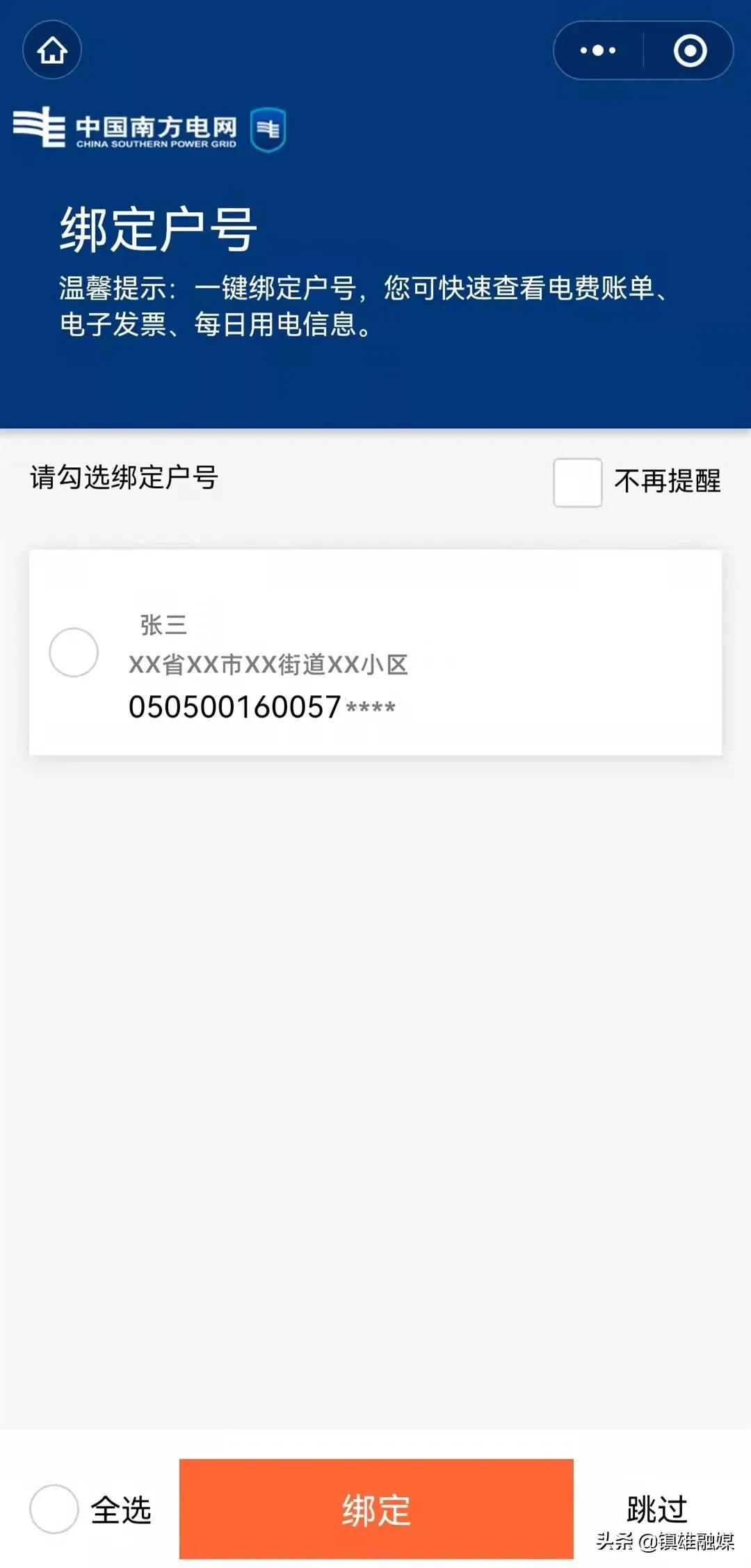The image size is (751, 1568).
Task: Check the 不再提醒 box
Action: click(x=577, y=482)
